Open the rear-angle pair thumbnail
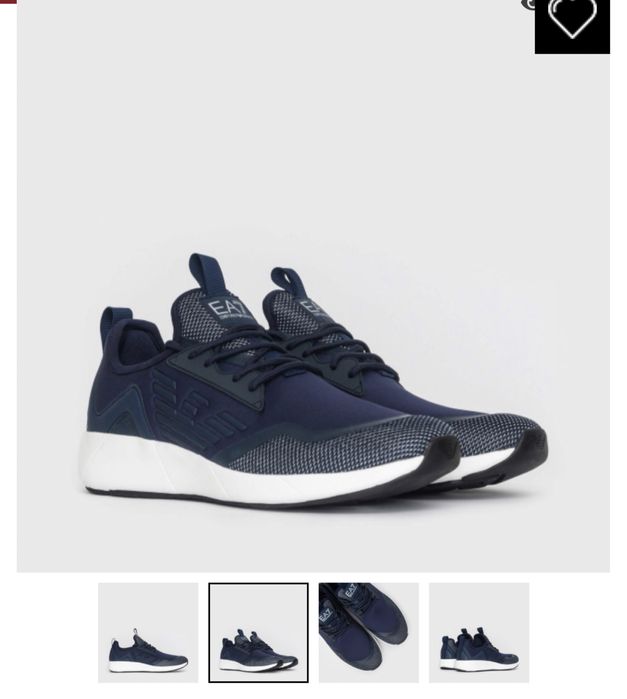This screenshot has height=699, width=627. click(x=479, y=633)
